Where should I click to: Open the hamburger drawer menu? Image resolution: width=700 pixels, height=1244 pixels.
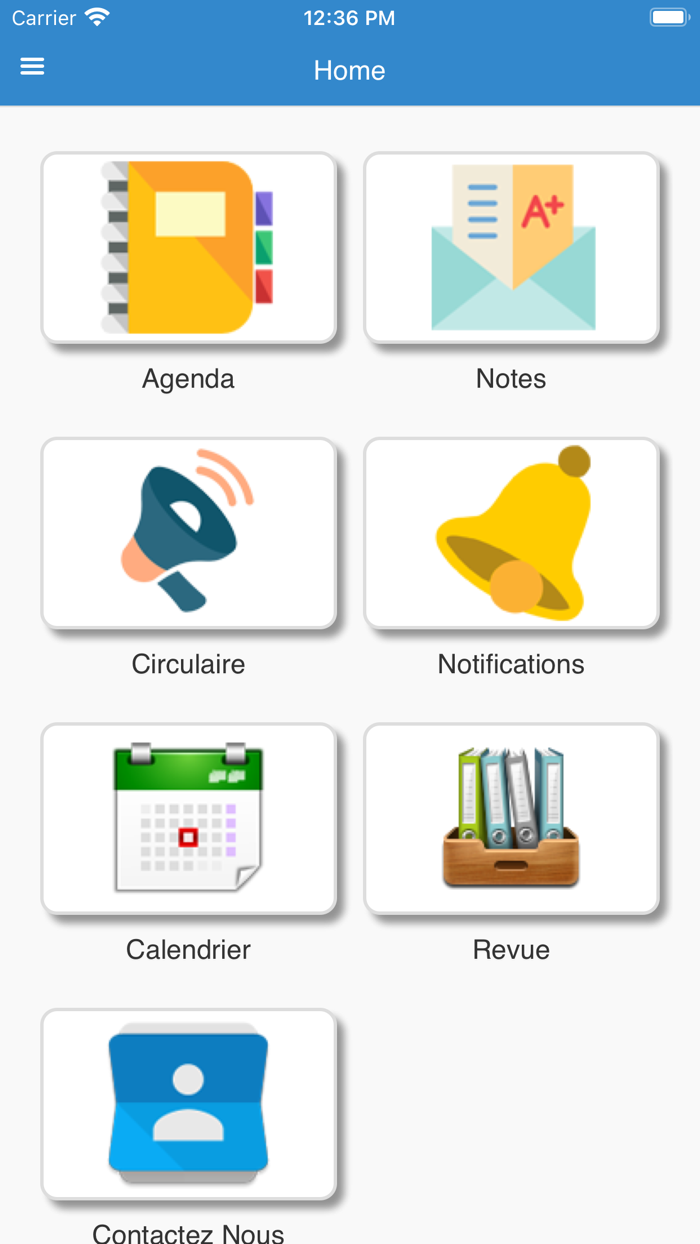33,67
